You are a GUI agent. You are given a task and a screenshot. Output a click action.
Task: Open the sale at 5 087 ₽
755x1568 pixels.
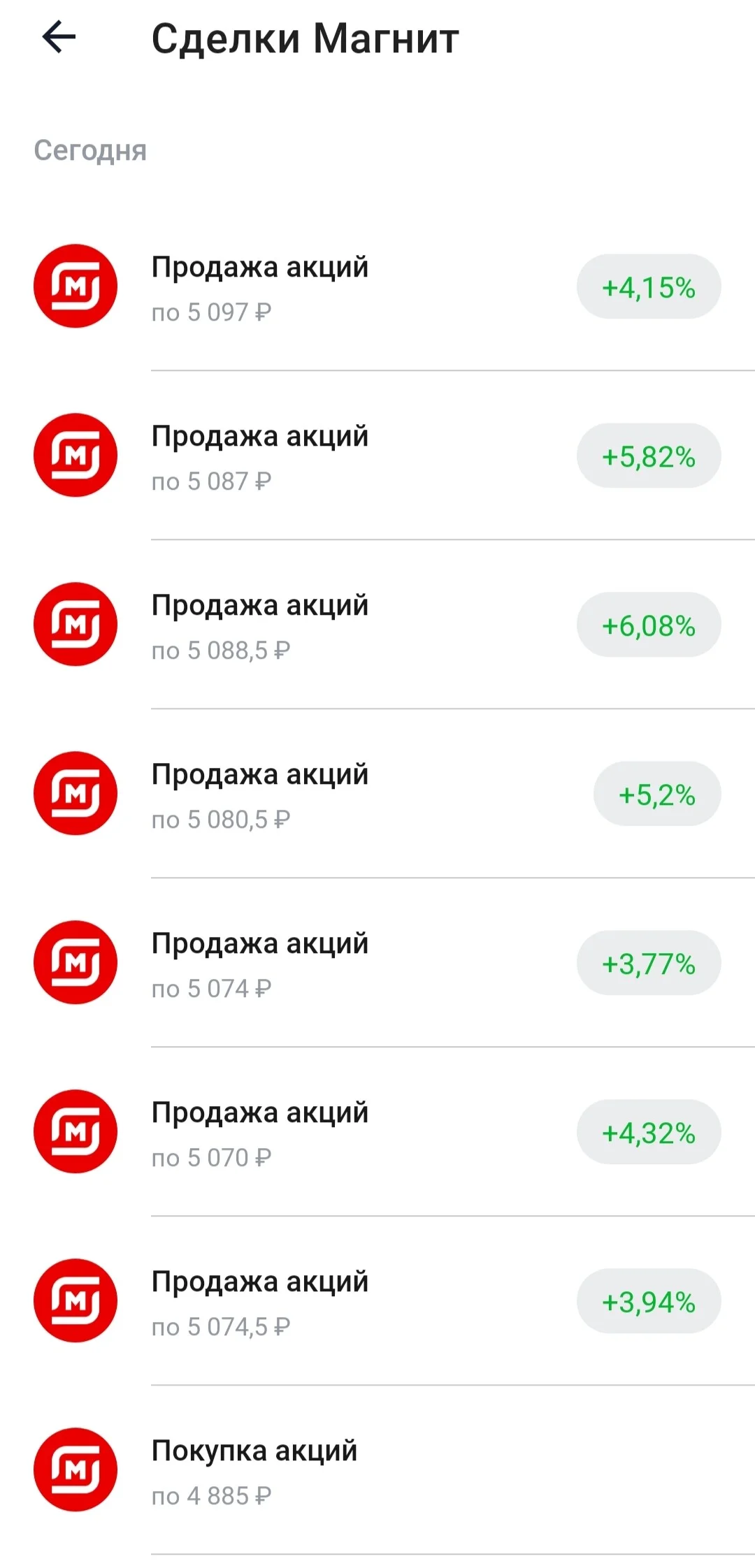point(377,456)
